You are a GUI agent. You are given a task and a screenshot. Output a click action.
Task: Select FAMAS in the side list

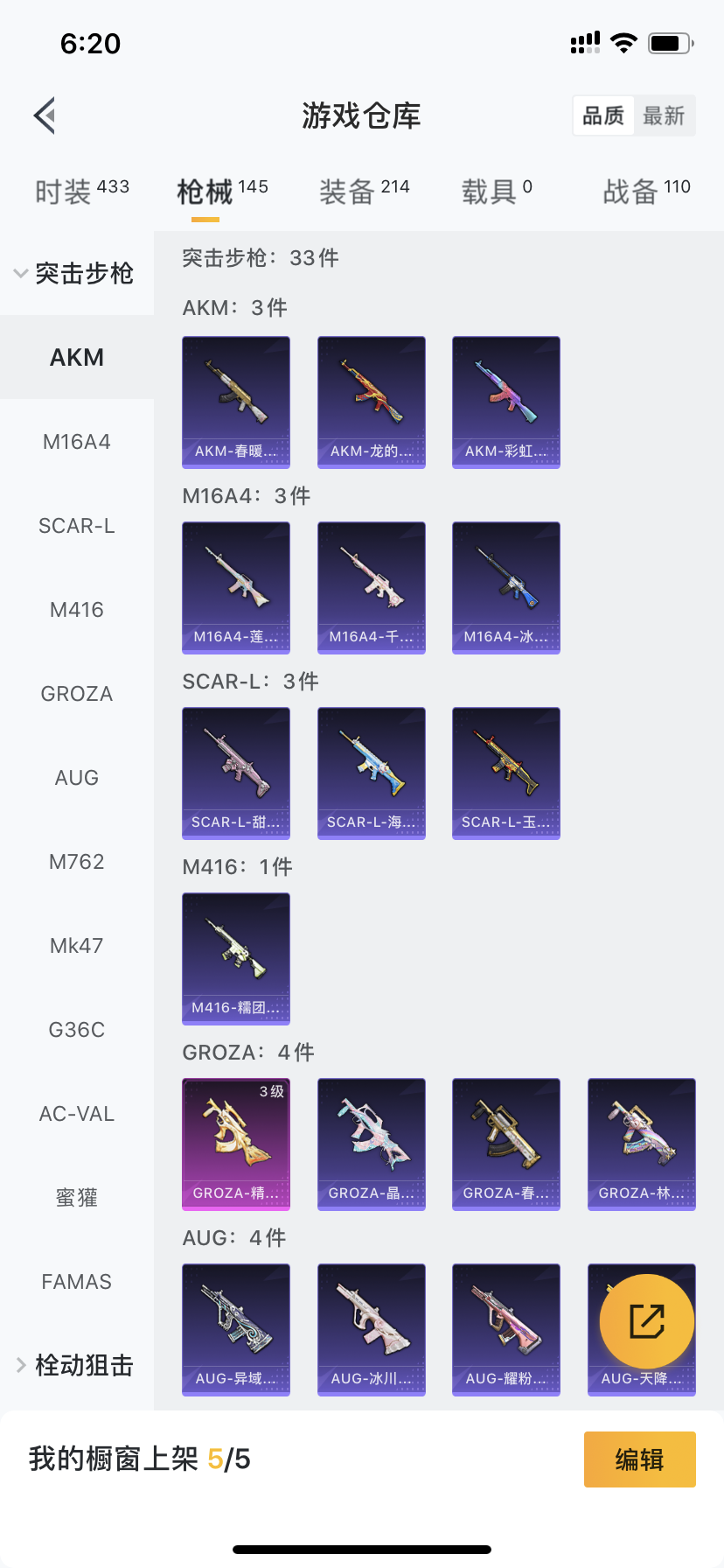pyautogui.click(x=77, y=1282)
